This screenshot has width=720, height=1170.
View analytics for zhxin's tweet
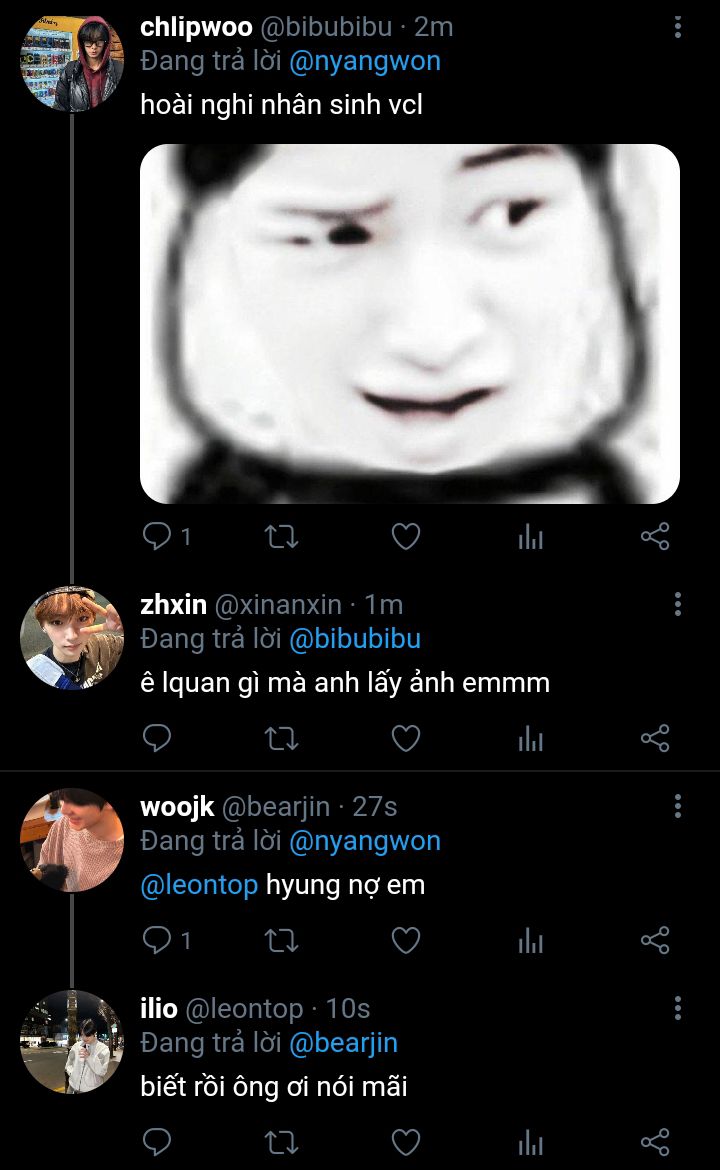click(530, 739)
